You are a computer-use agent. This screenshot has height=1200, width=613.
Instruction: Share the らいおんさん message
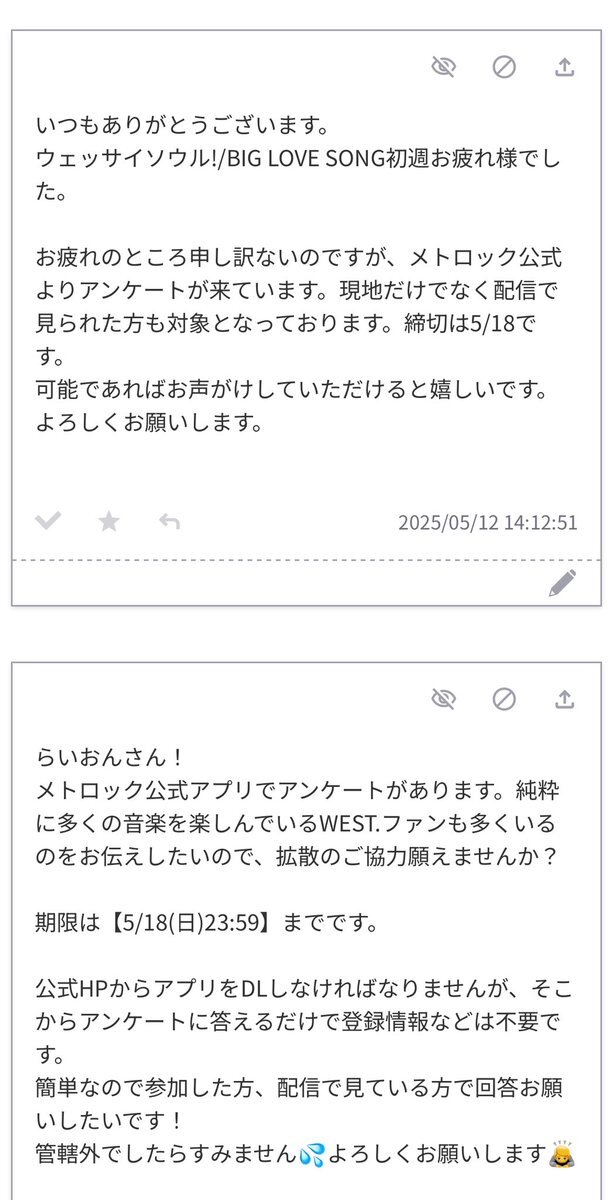click(564, 698)
